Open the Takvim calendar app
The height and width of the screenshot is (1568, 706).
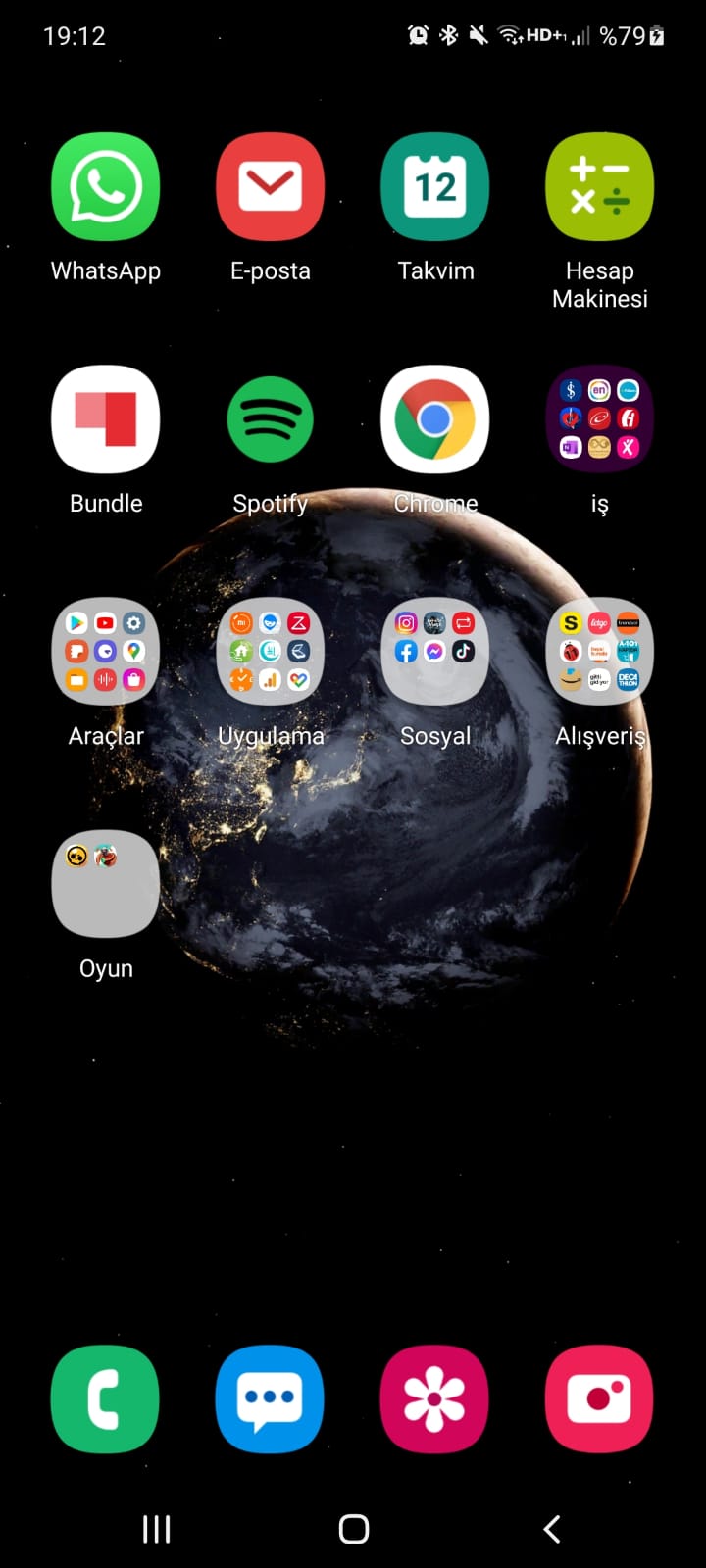435,187
